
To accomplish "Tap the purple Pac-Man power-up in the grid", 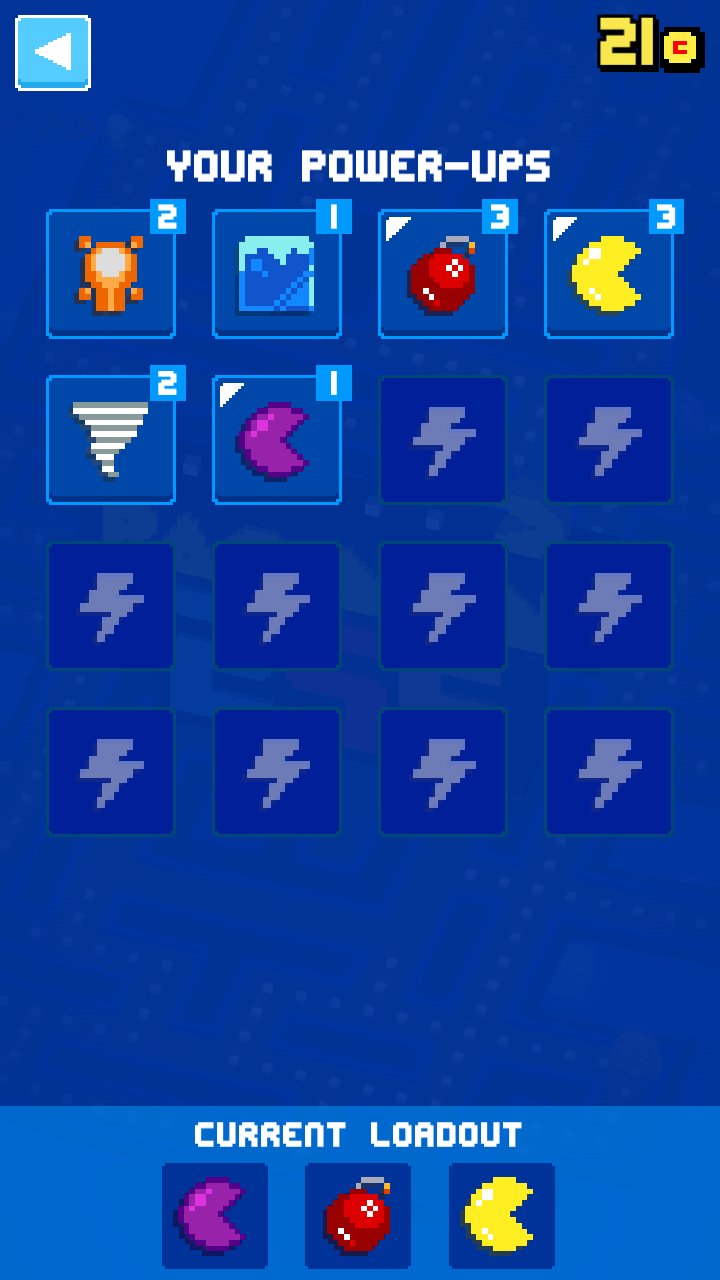I will (277, 440).
